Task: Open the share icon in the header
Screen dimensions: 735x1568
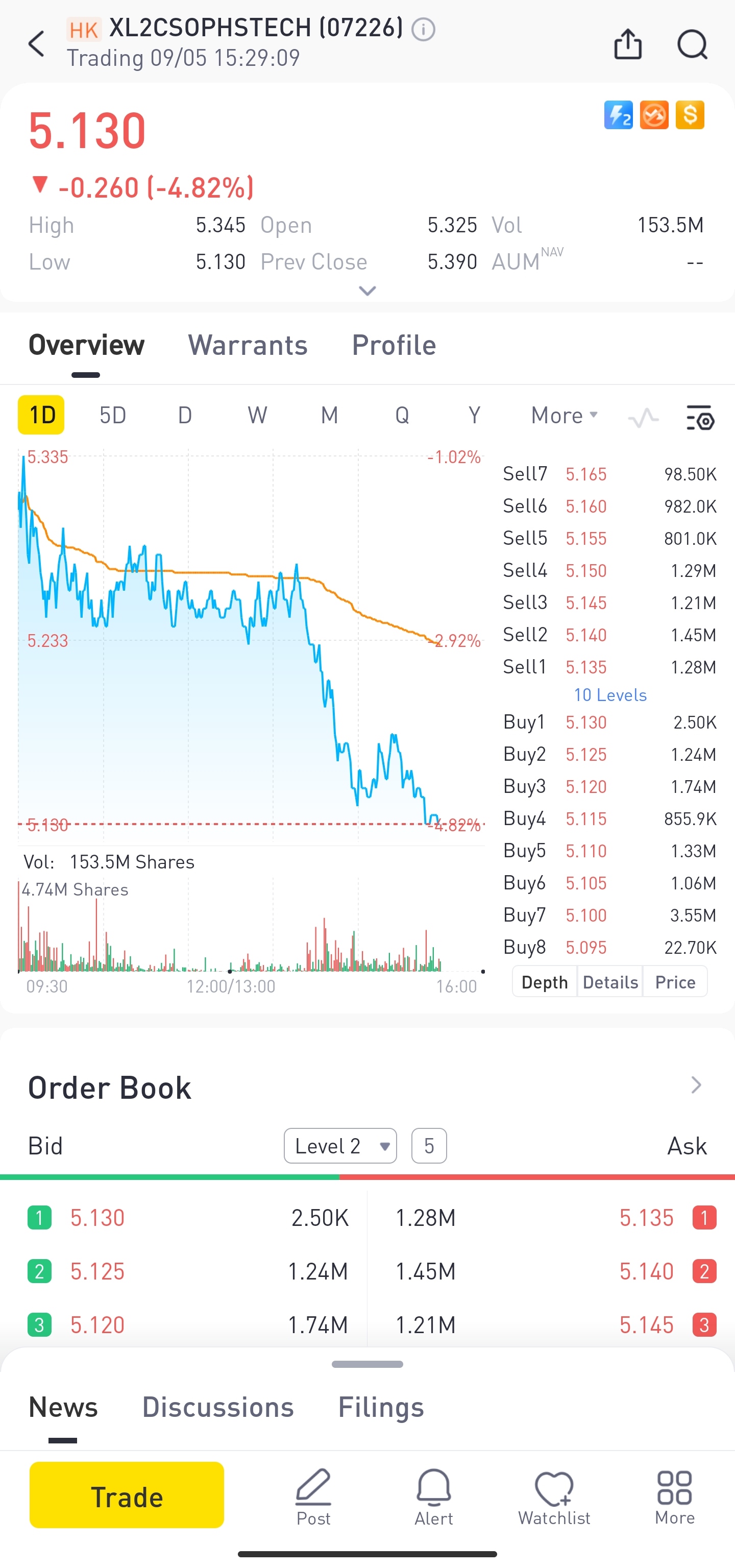Action: [x=628, y=43]
